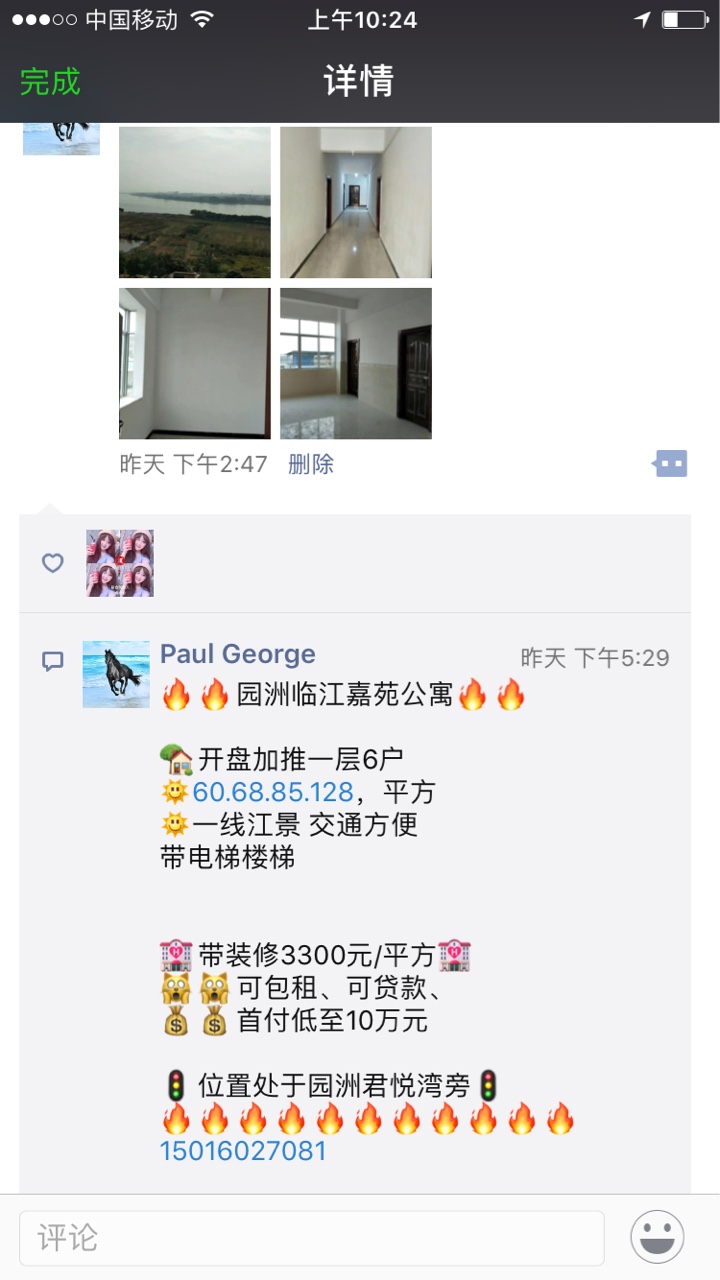Open the like and comment popup icon
Screen dimensions: 720x1280
[x=670, y=463]
